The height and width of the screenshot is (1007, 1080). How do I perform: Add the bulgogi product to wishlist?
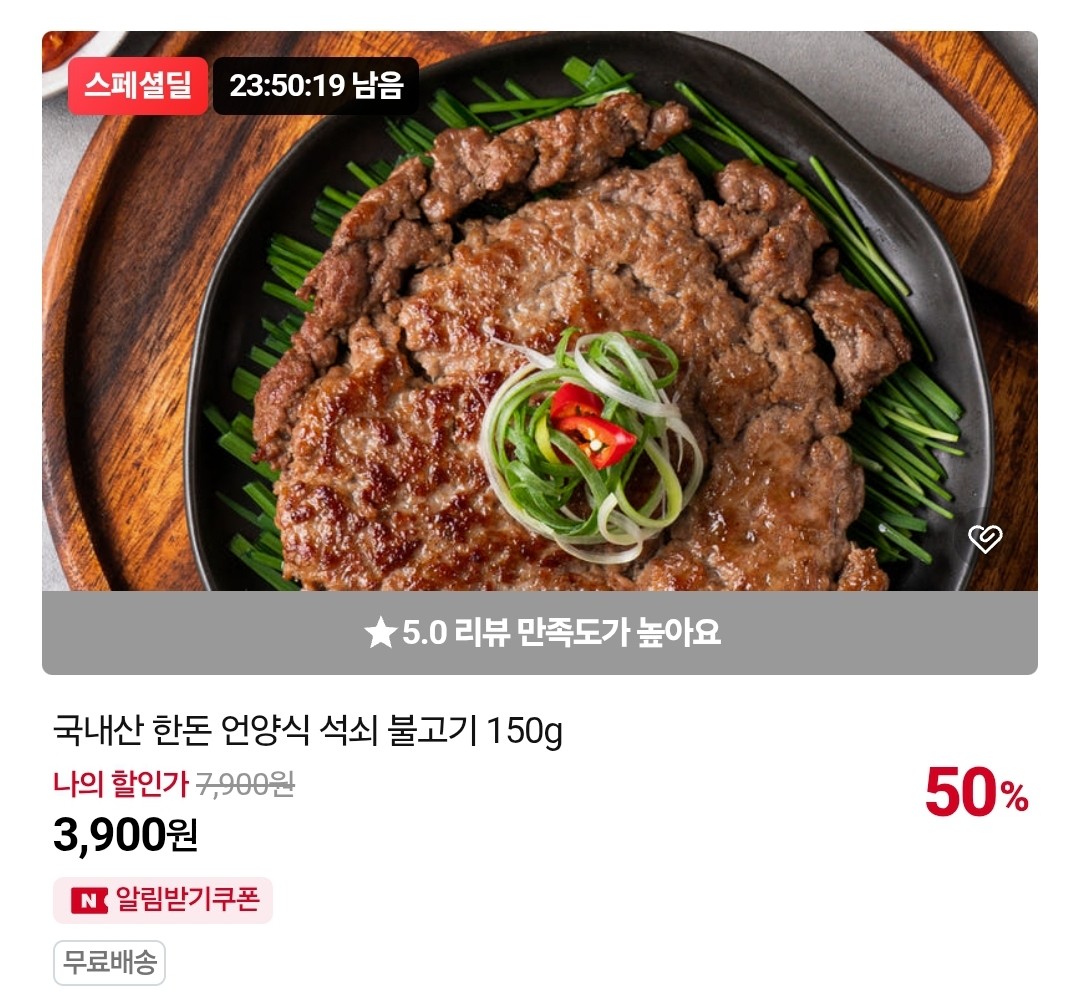pyautogui.click(x=985, y=539)
